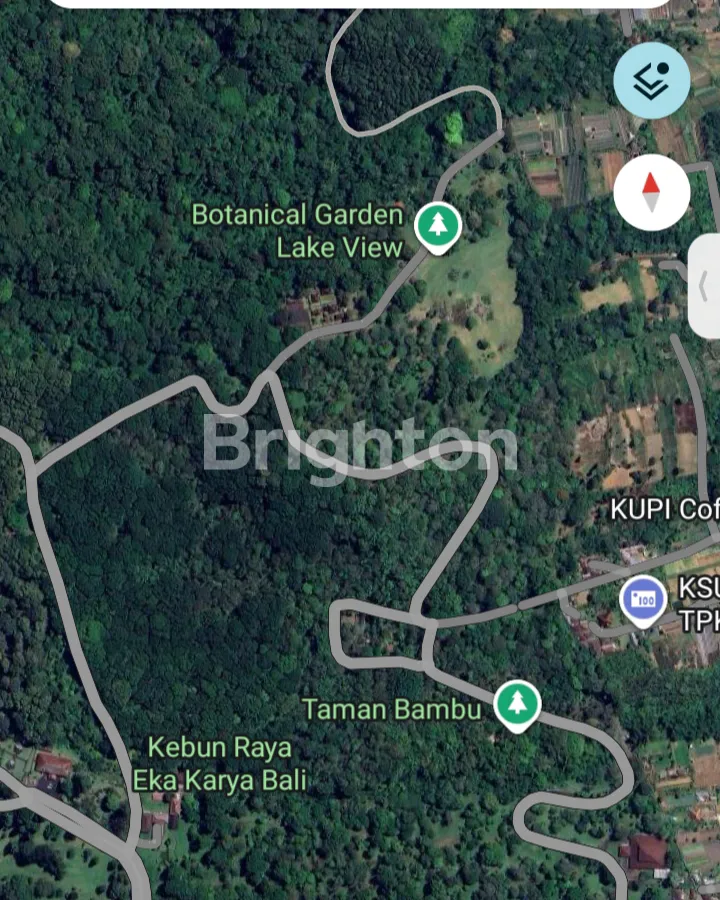Tap the compass to reset north
The image size is (720, 900).
click(x=651, y=193)
